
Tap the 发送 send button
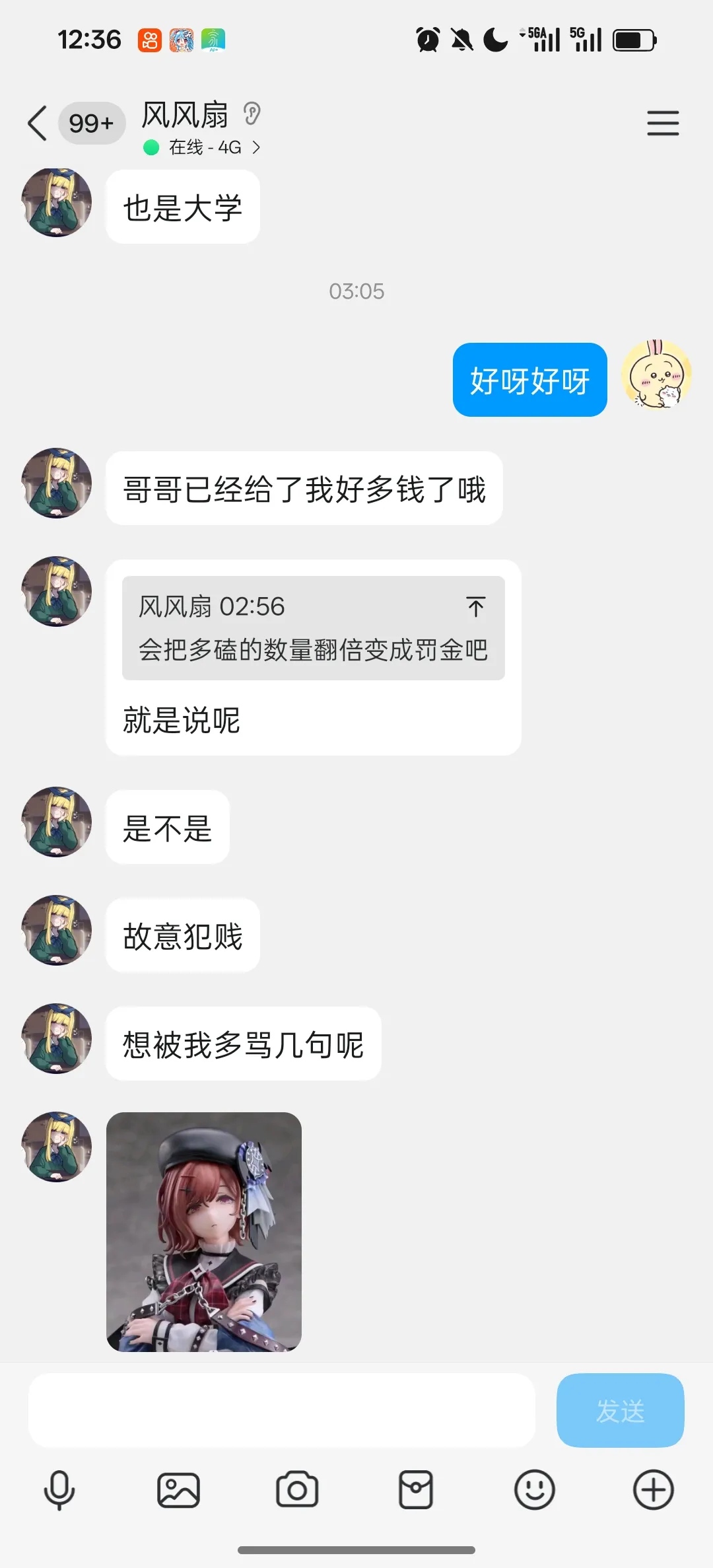click(620, 1410)
